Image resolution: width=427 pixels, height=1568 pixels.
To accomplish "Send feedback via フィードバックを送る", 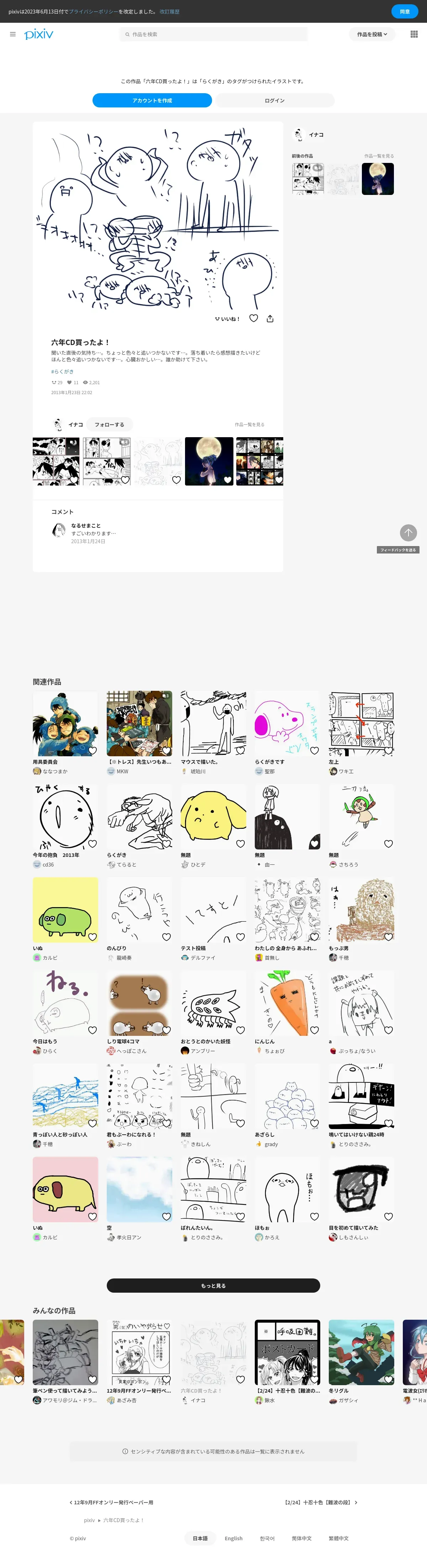I will pos(398,550).
